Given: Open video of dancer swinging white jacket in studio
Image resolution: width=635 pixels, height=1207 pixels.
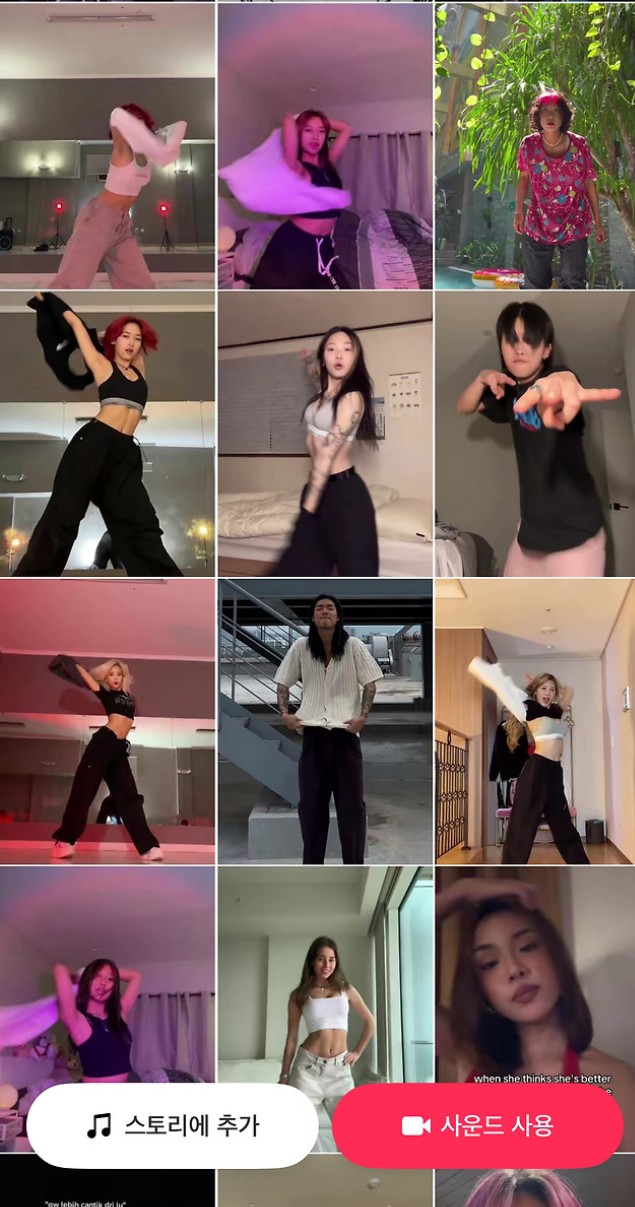Looking at the screenshot, I should (107, 146).
